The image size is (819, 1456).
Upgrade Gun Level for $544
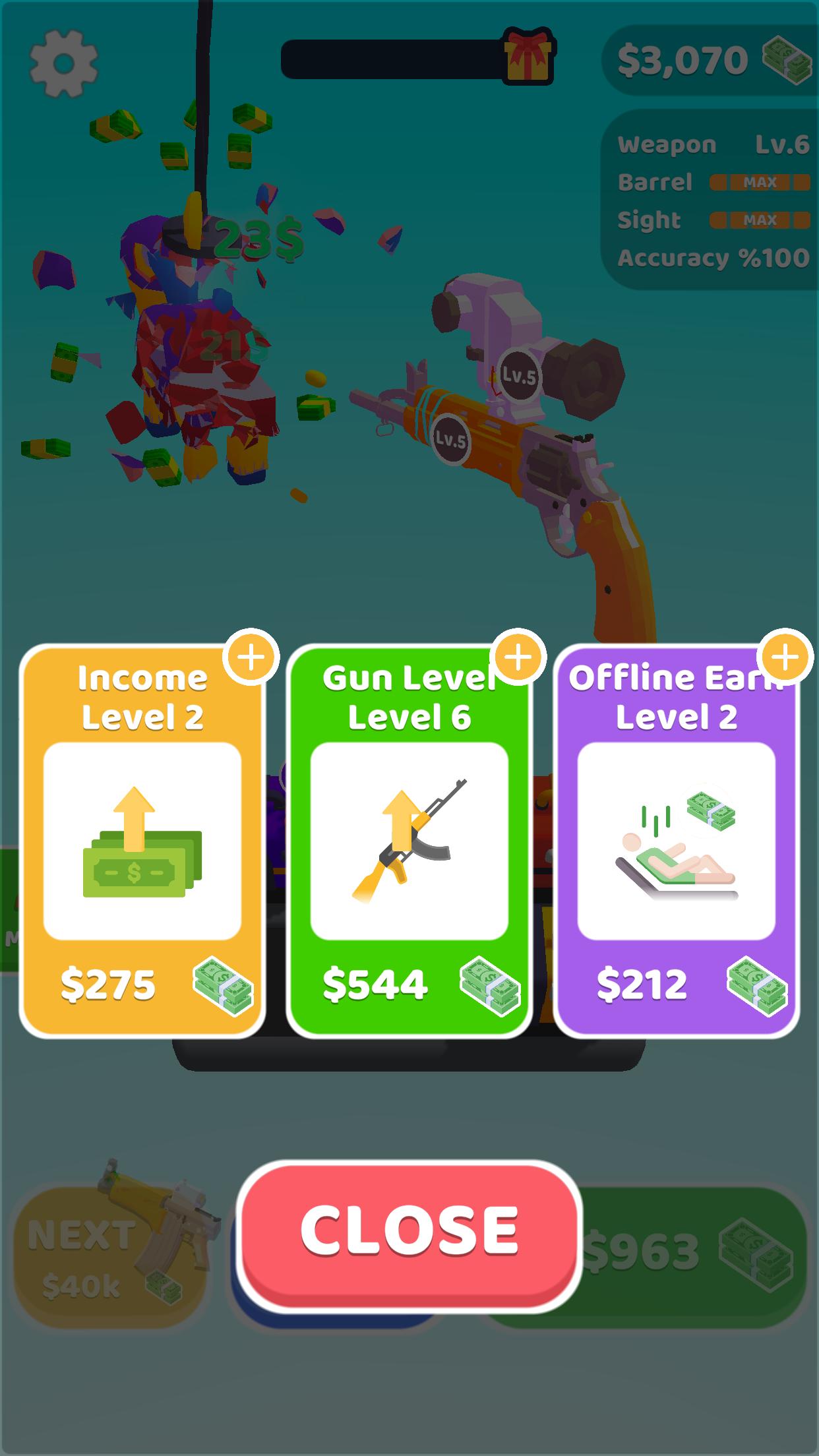coord(409,841)
